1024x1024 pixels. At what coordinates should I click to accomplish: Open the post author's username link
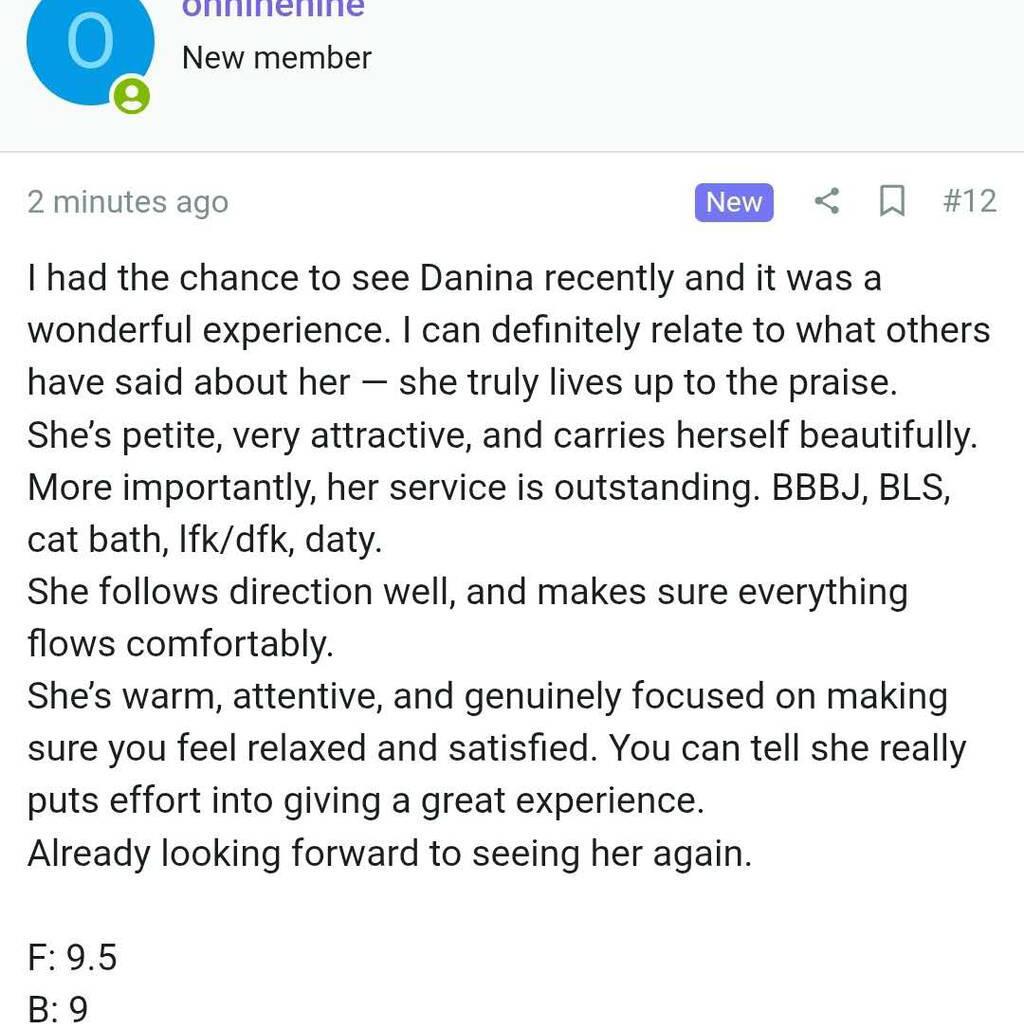(273, 8)
